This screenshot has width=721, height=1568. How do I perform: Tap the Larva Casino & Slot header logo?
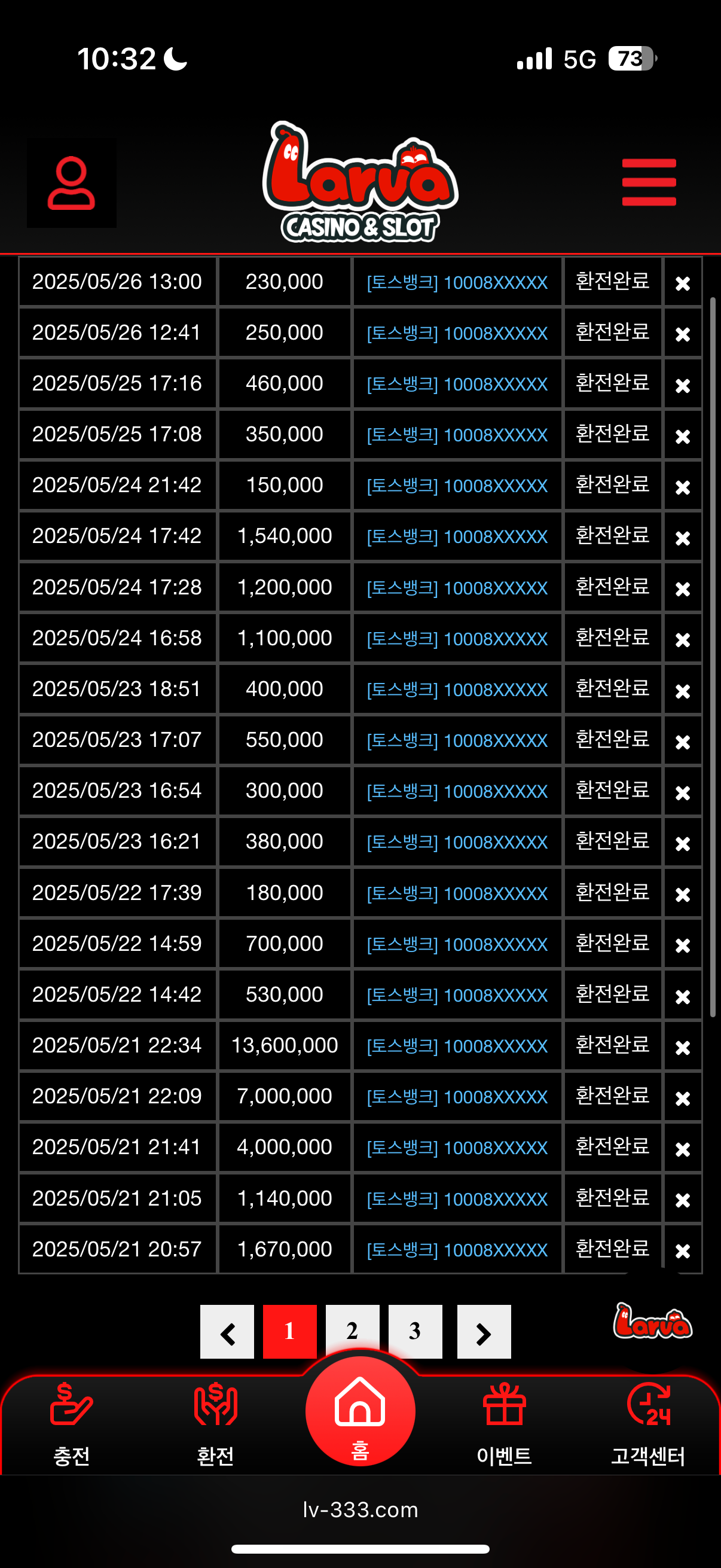pyautogui.click(x=360, y=181)
